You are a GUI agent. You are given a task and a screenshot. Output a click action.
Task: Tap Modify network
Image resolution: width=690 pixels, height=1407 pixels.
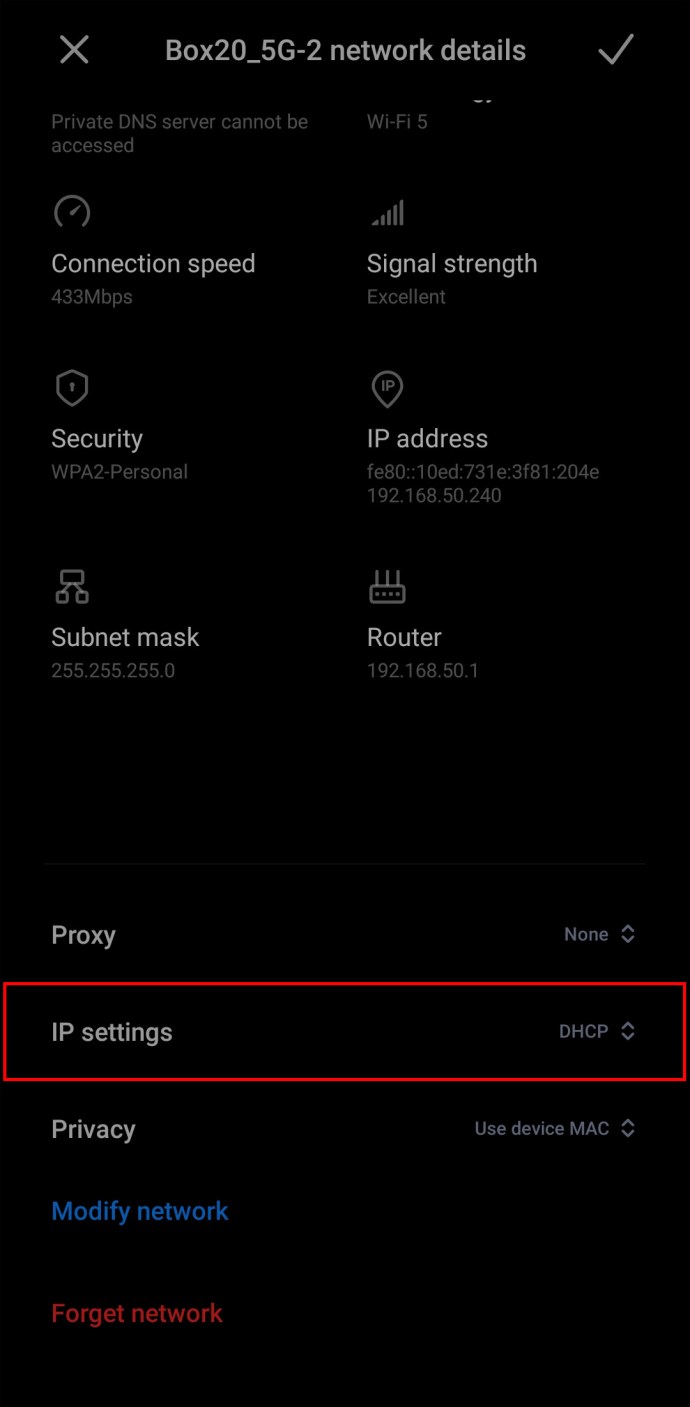(140, 1211)
